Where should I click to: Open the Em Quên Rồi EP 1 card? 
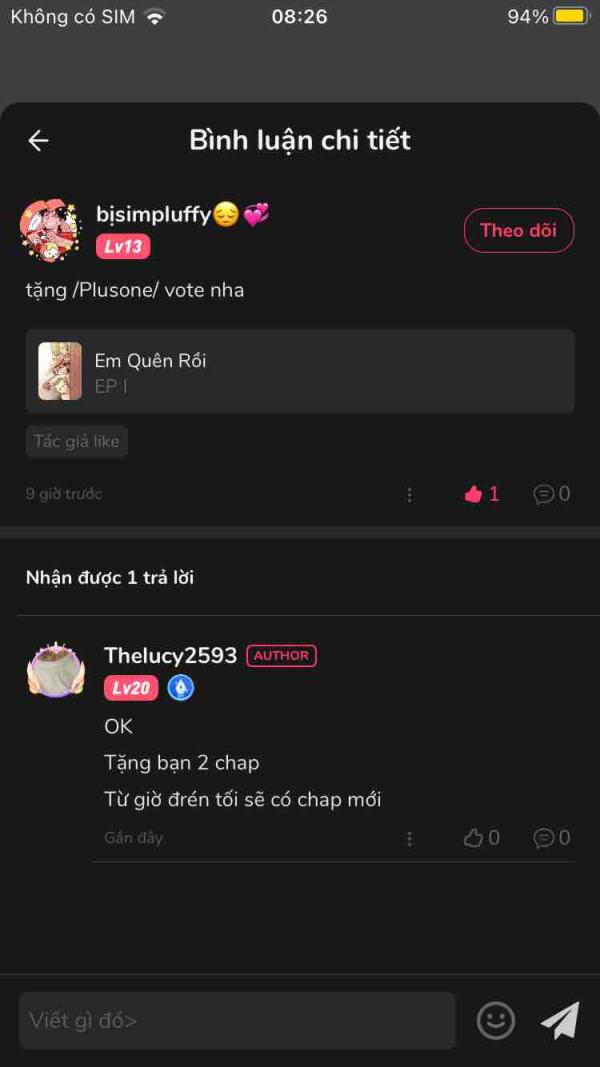tap(300, 371)
